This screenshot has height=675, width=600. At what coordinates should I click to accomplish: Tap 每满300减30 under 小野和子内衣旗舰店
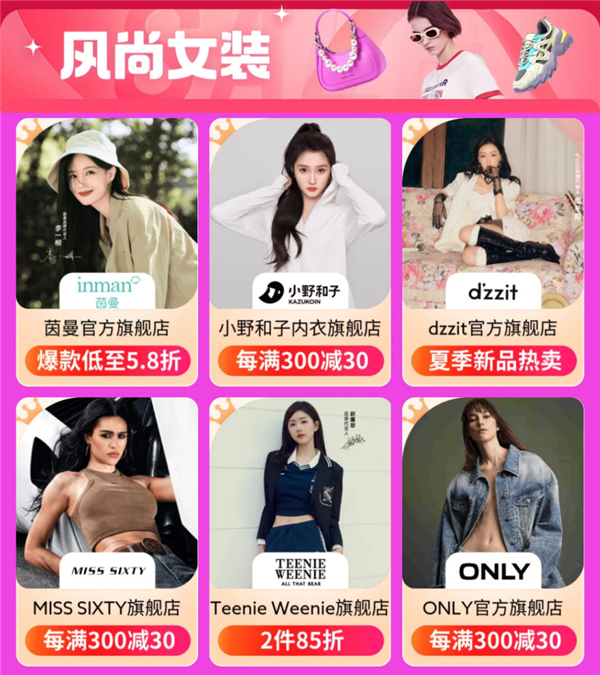pos(300,362)
